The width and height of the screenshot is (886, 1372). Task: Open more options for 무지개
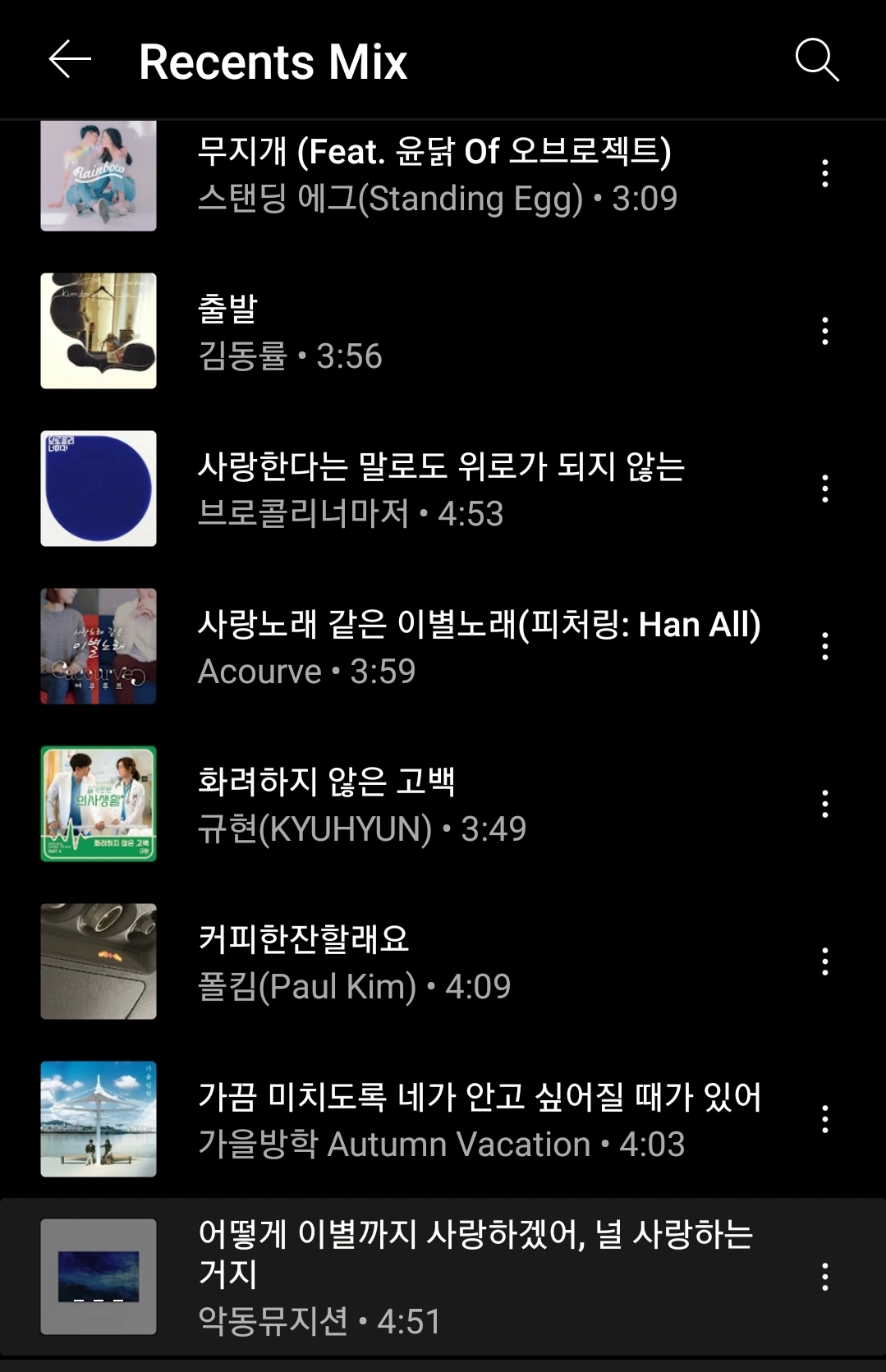[825, 174]
